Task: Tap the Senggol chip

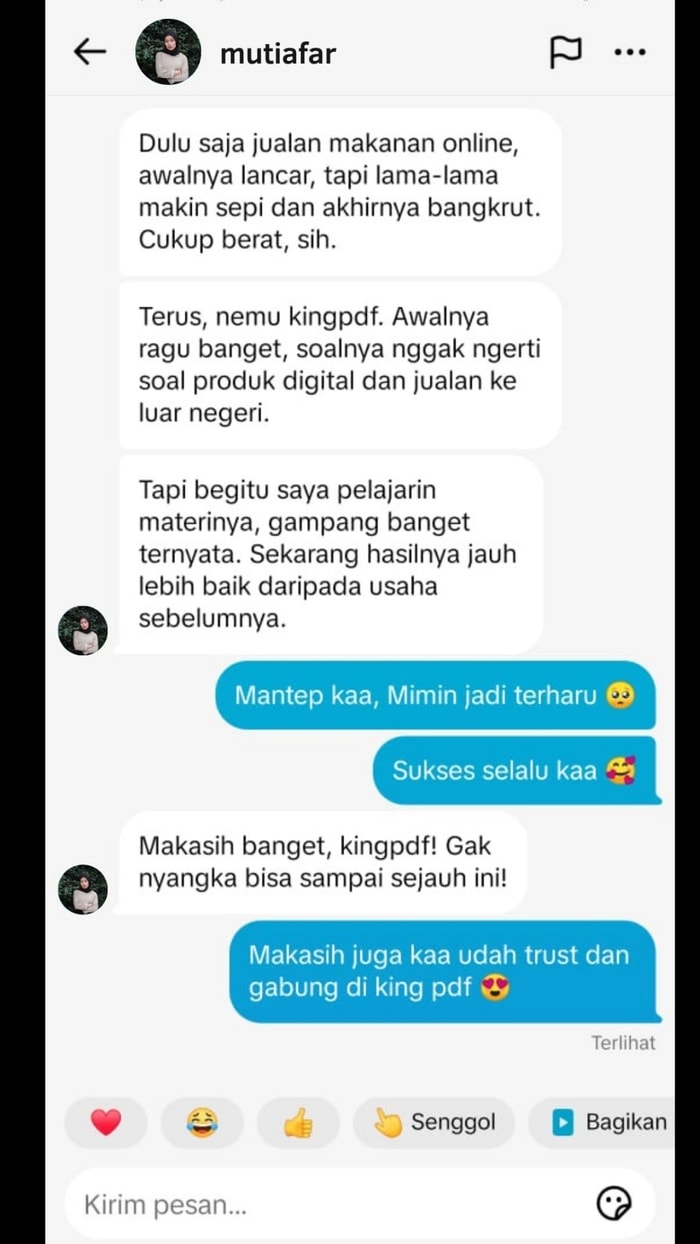Action: [x=434, y=1123]
